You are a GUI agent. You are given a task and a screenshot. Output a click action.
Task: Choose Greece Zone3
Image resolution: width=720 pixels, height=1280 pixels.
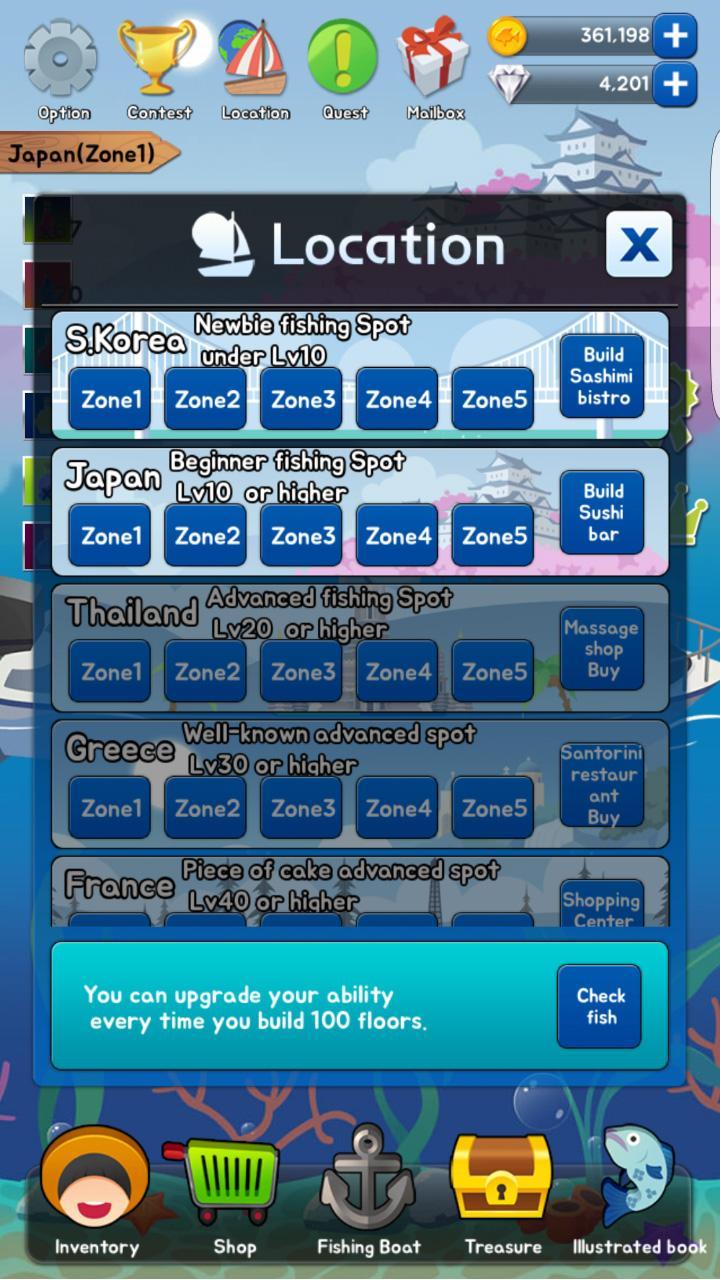point(302,808)
